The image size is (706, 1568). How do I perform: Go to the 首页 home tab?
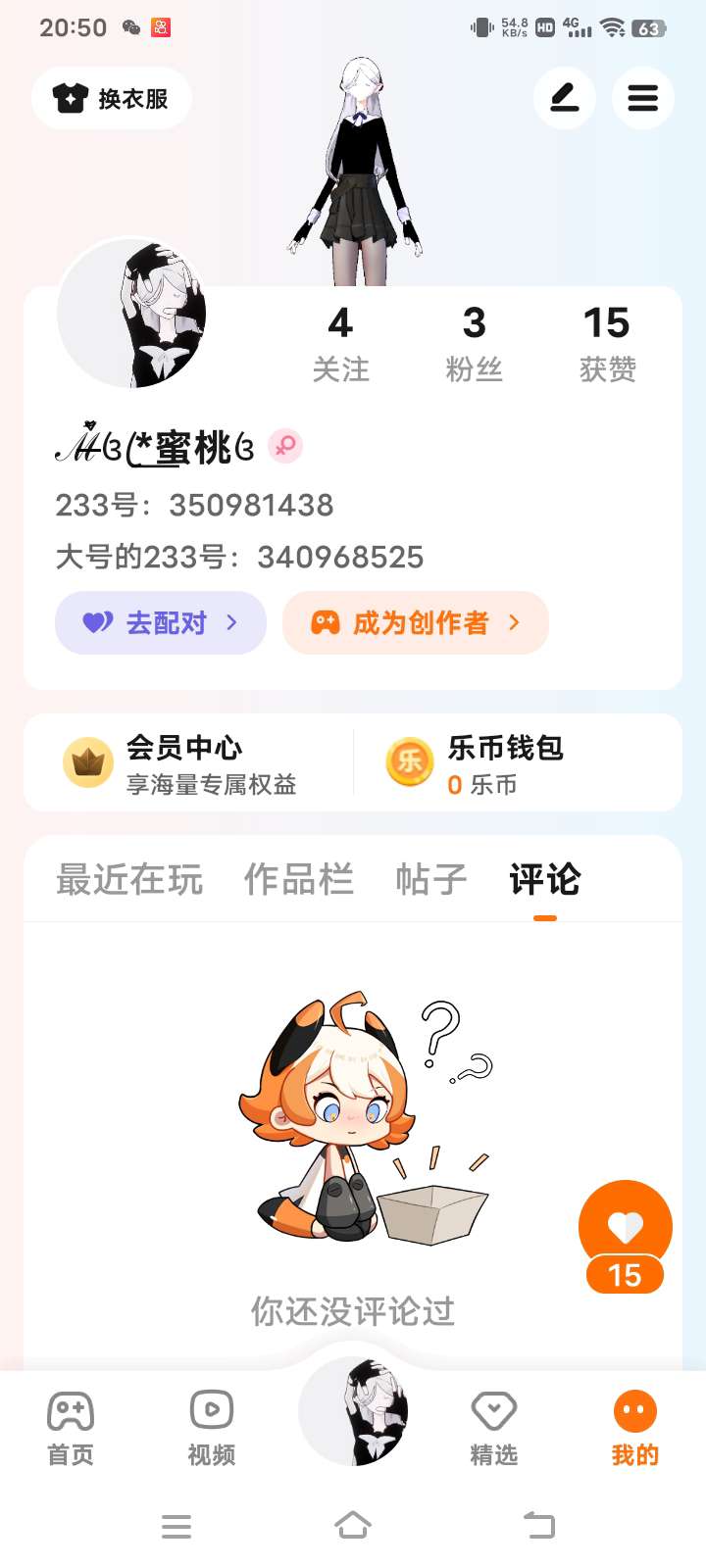[x=71, y=1429]
